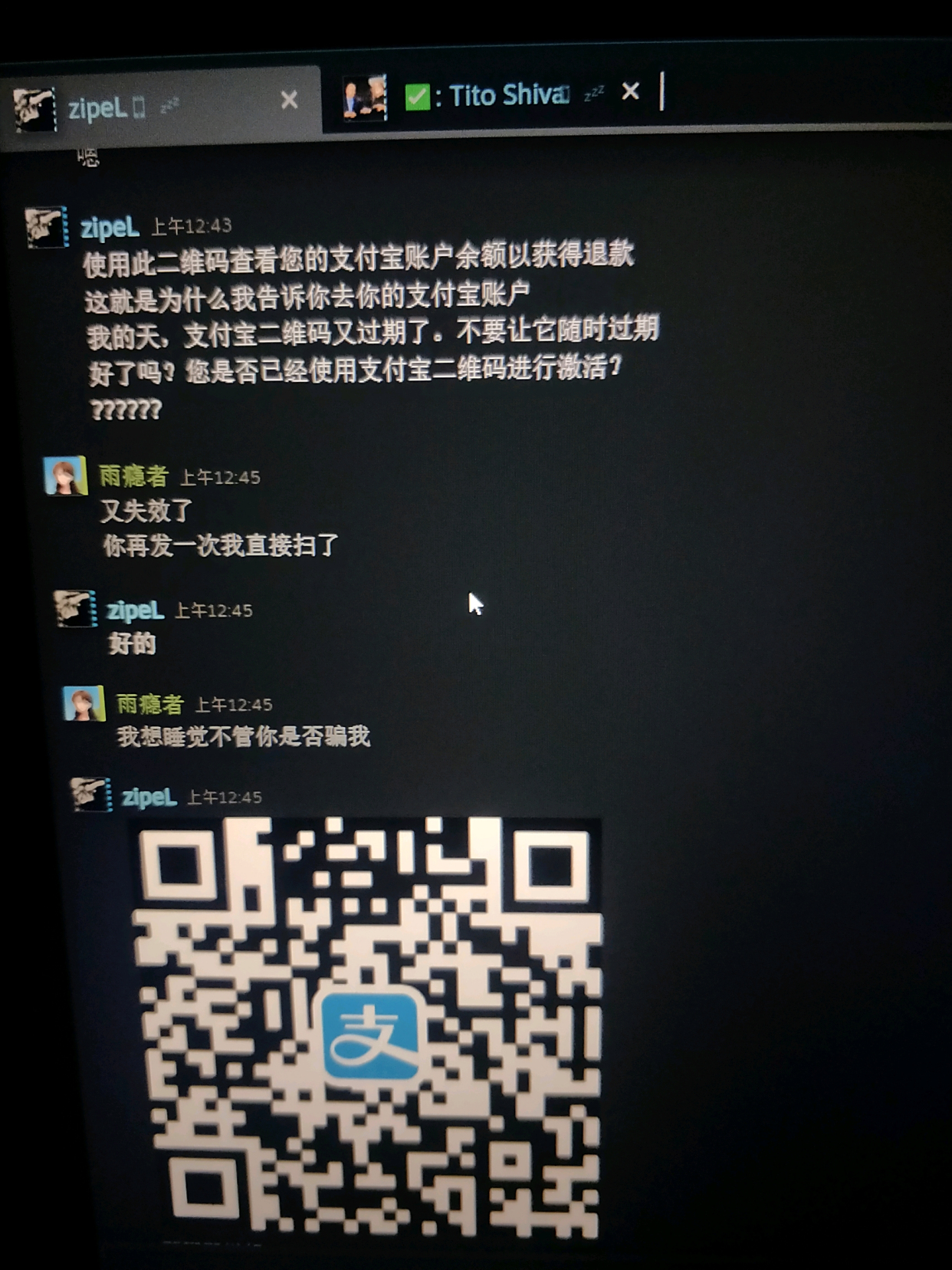
Task: Switch to the zipeL chat tab
Action: pos(97,108)
